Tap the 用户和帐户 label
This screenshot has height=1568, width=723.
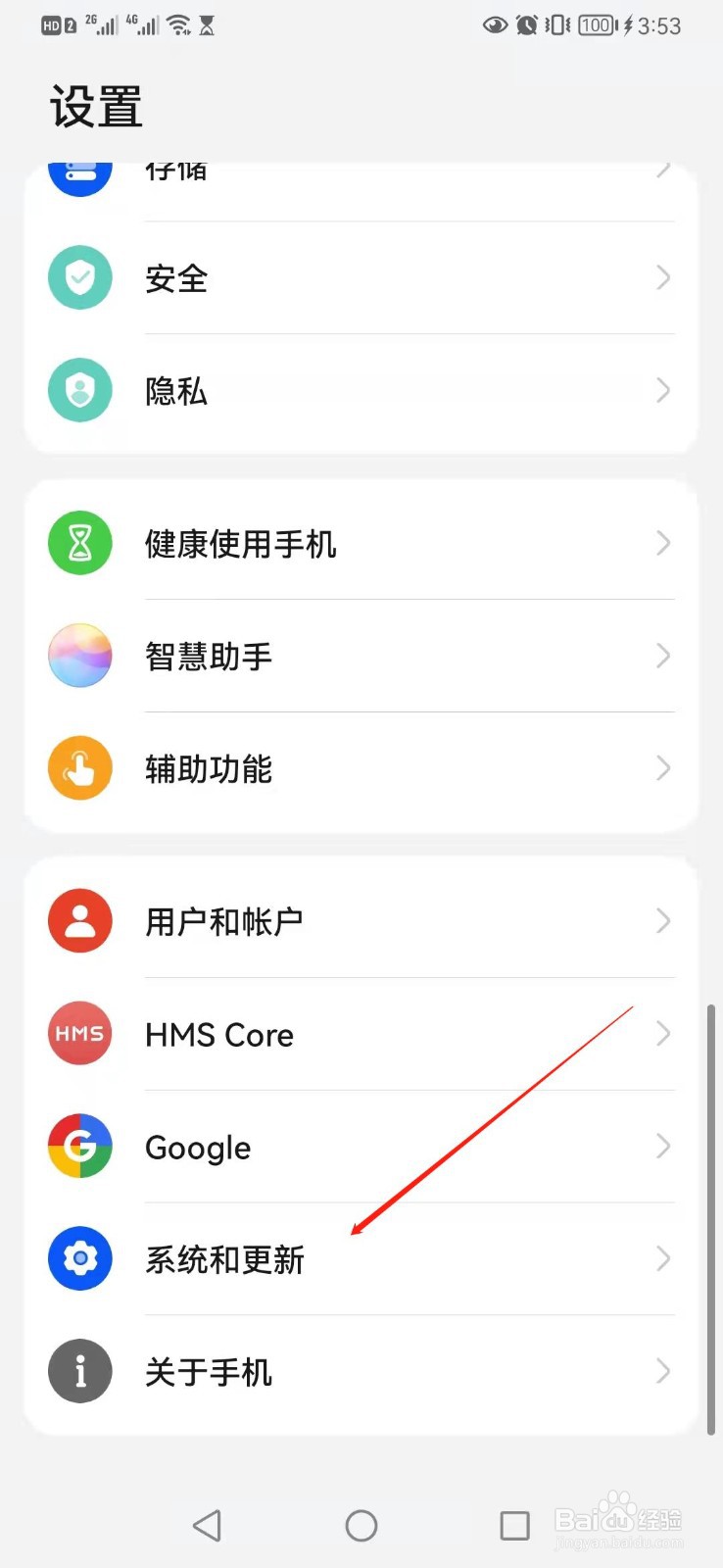coord(223,919)
